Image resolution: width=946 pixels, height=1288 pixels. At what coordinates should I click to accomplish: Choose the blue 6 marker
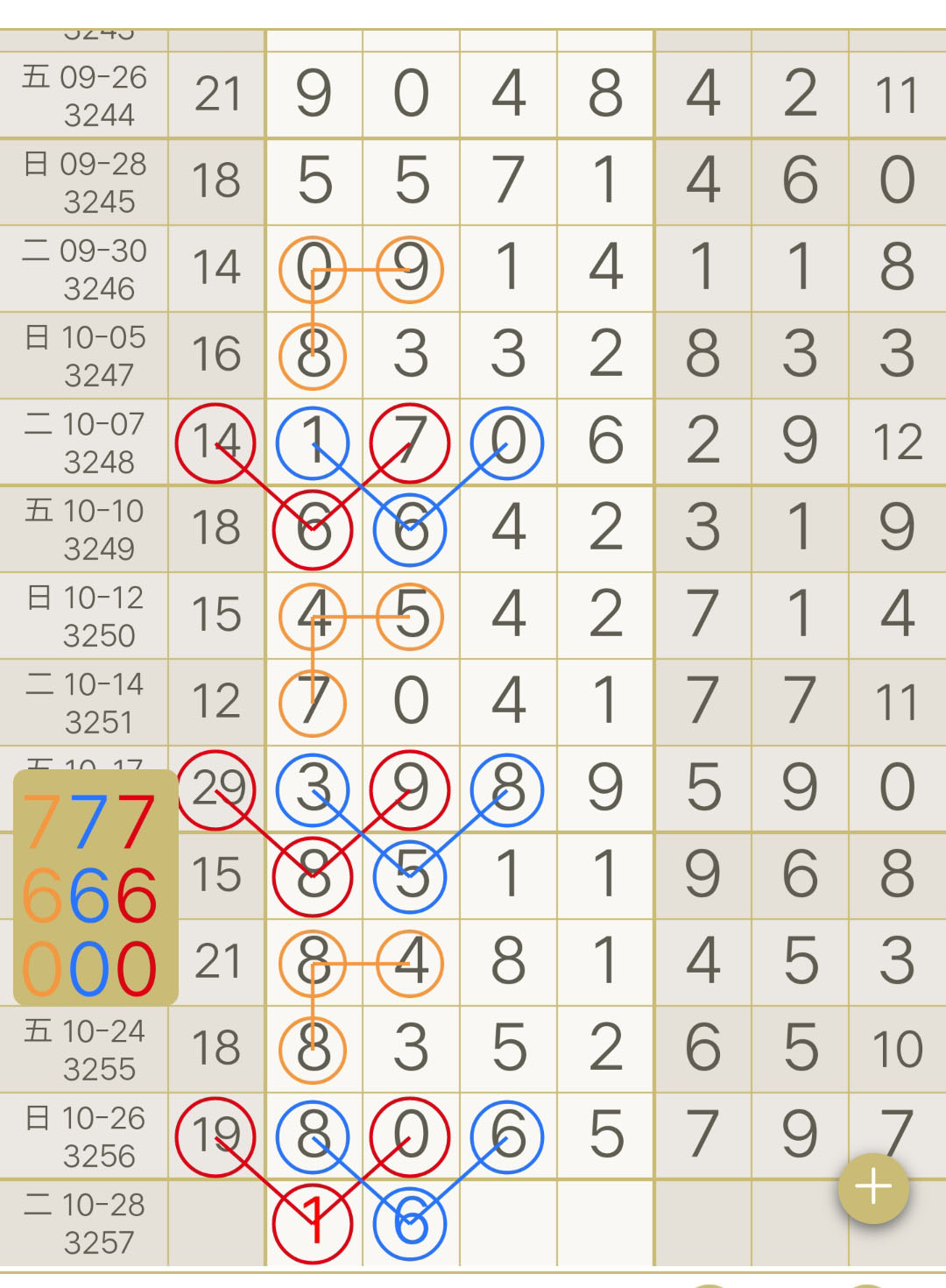point(89,895)
